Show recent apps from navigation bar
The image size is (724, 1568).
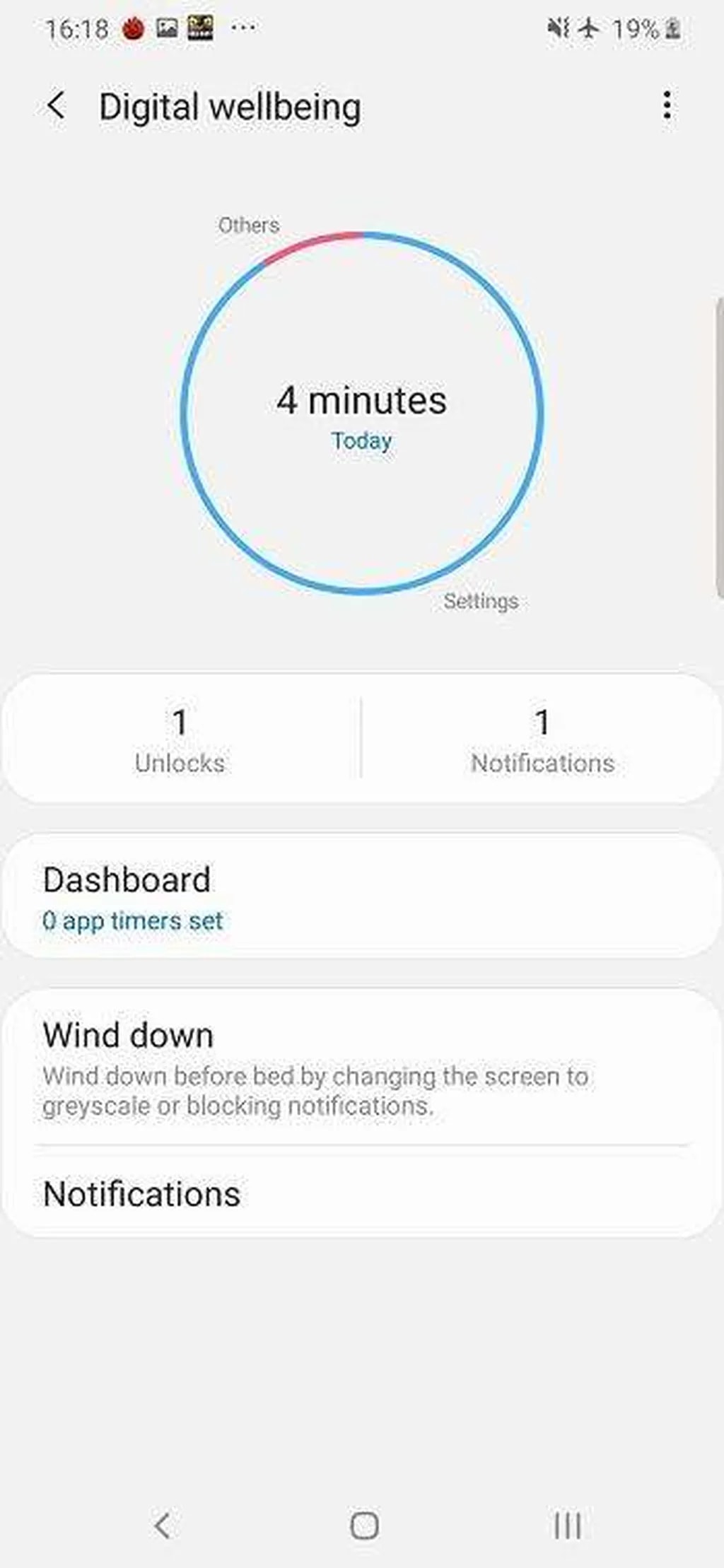point(567,1525)
